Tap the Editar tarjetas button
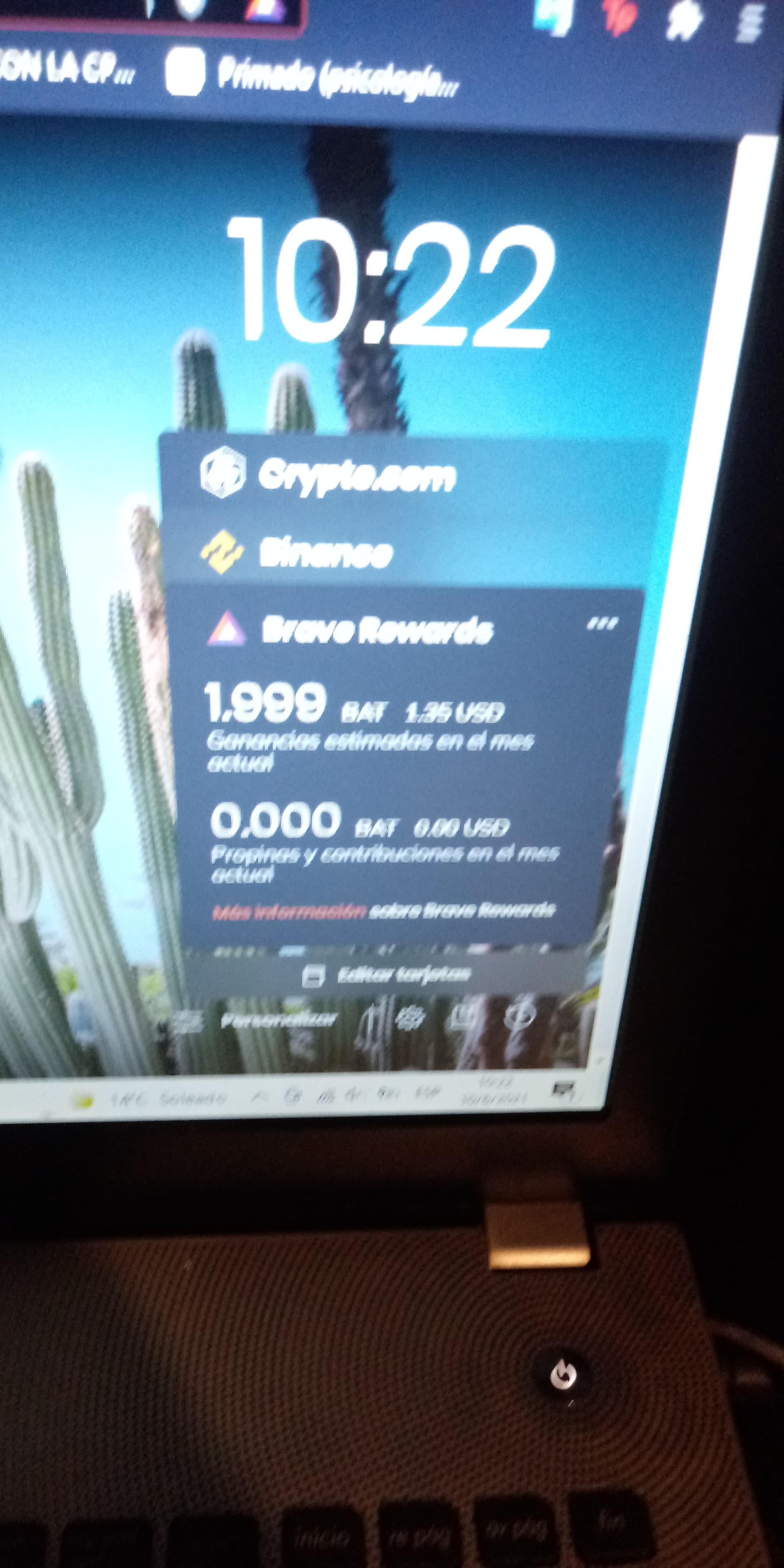Viewport: 784px width, 1568px height. [x=387, y=975]
